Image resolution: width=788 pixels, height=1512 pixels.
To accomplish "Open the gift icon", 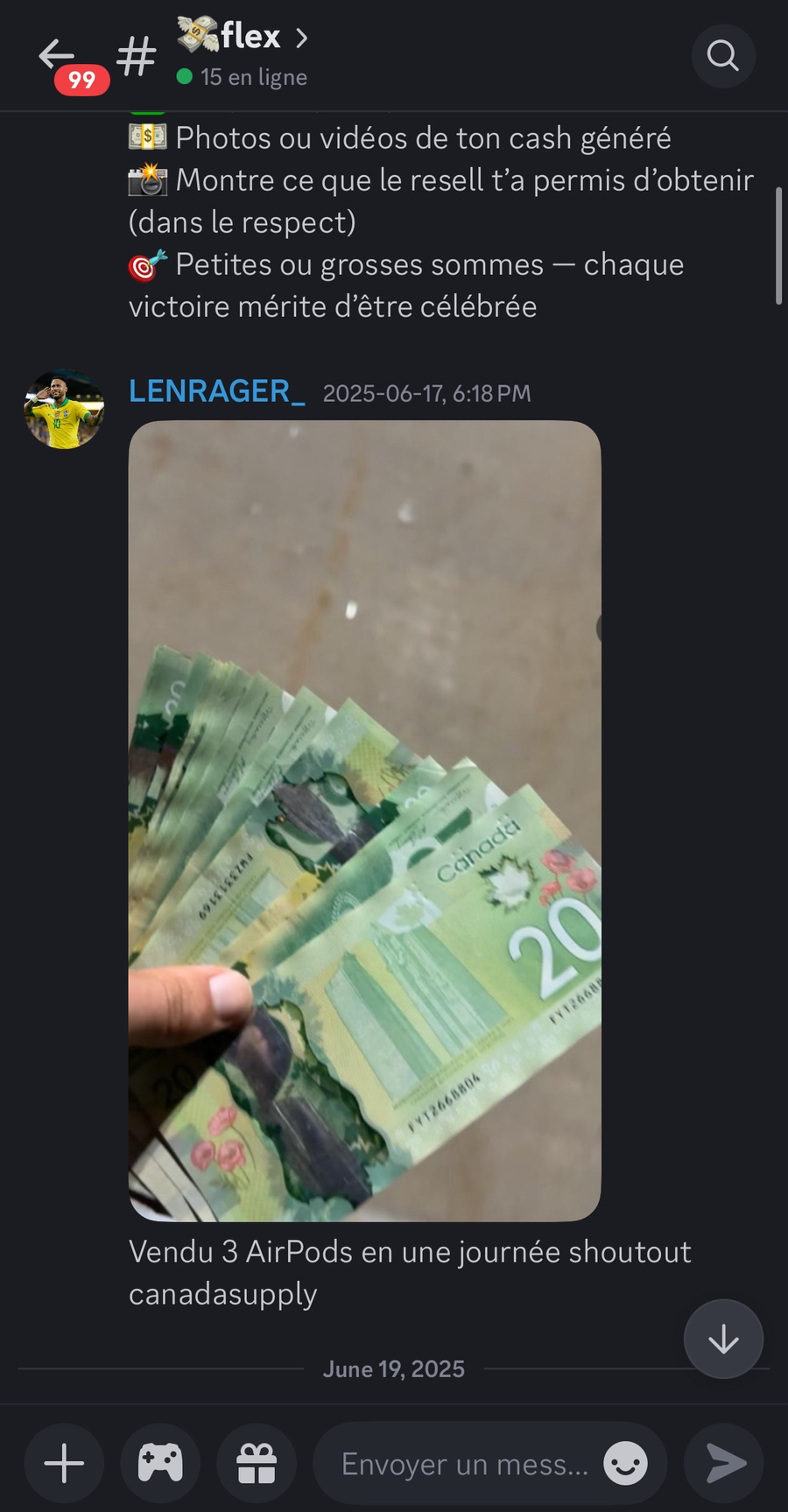I will 257,1463.
